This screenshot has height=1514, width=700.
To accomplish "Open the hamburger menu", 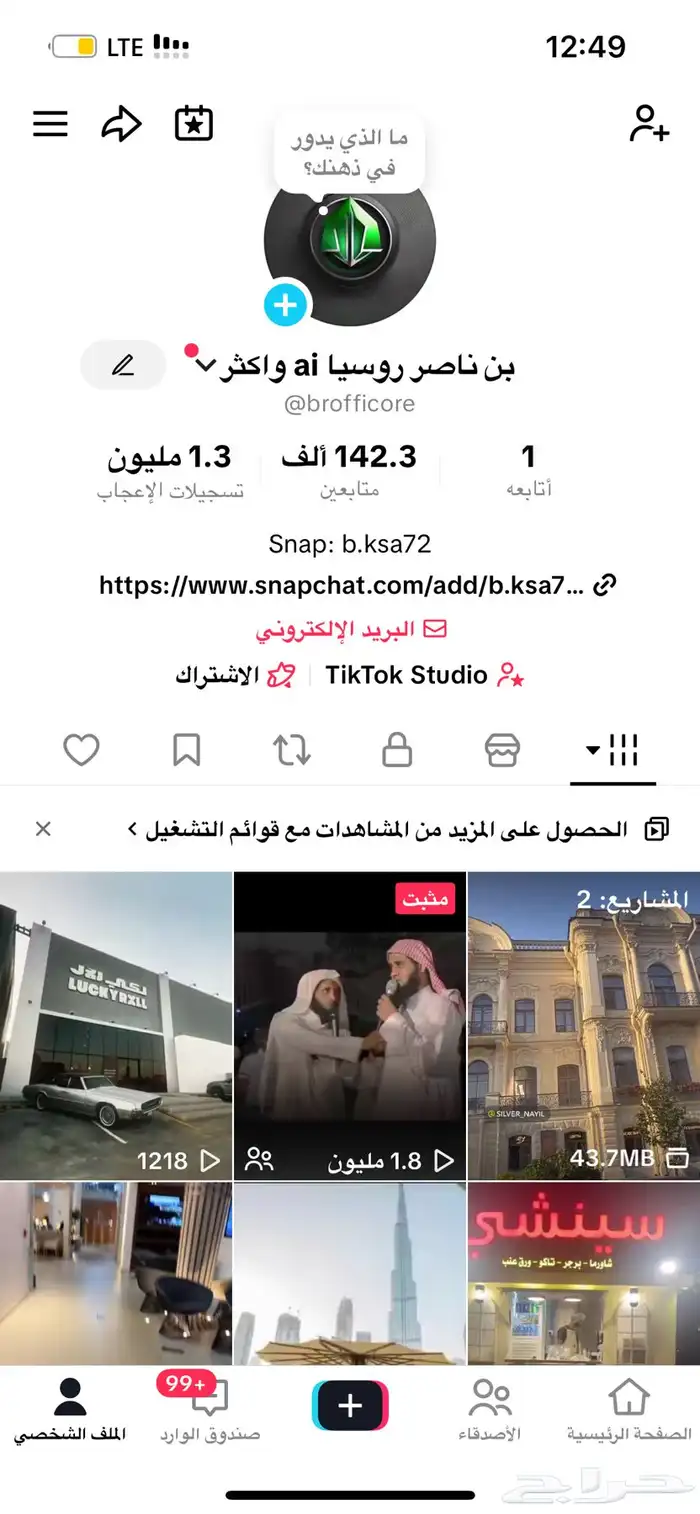I will (x=50, y=124).
